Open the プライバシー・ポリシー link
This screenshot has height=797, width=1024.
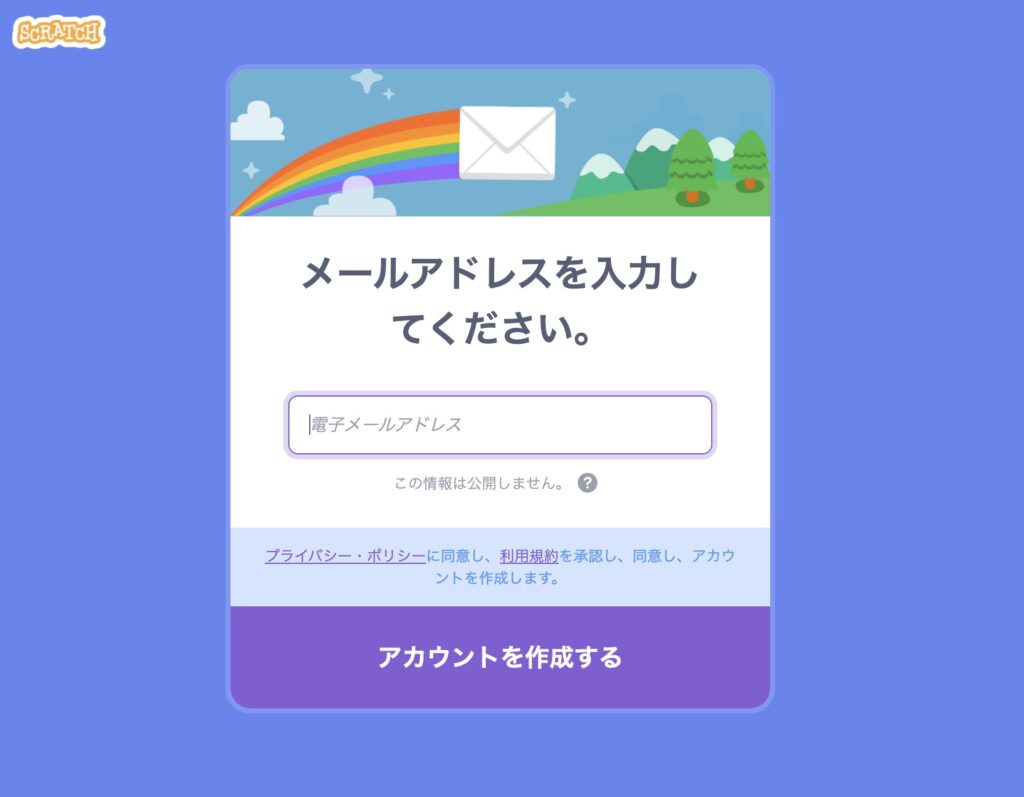click(x=345, y=556)
